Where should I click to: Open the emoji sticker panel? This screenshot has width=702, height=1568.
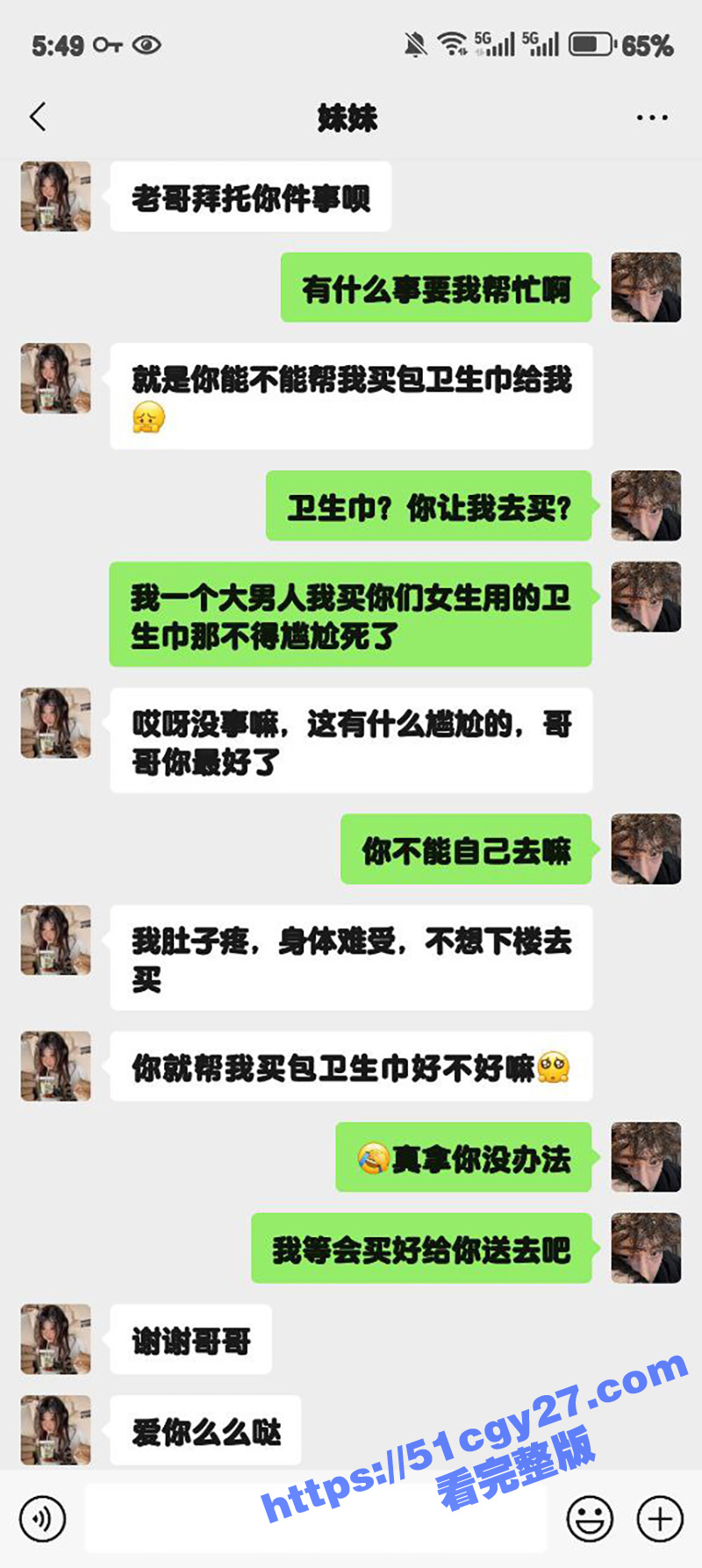tap(590, 1518)
